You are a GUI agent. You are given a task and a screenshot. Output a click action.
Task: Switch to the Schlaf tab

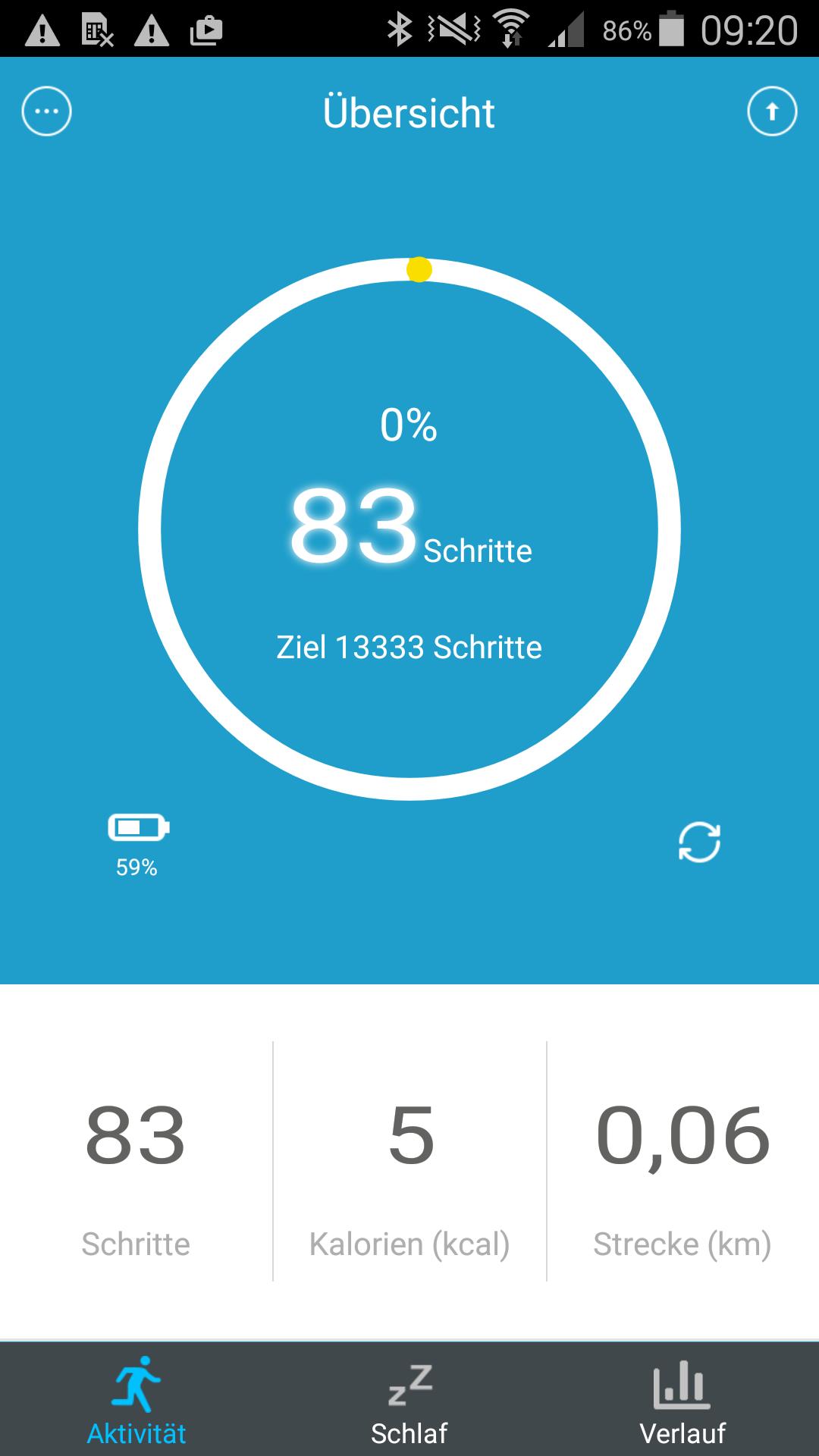(x=409, y=1402)
